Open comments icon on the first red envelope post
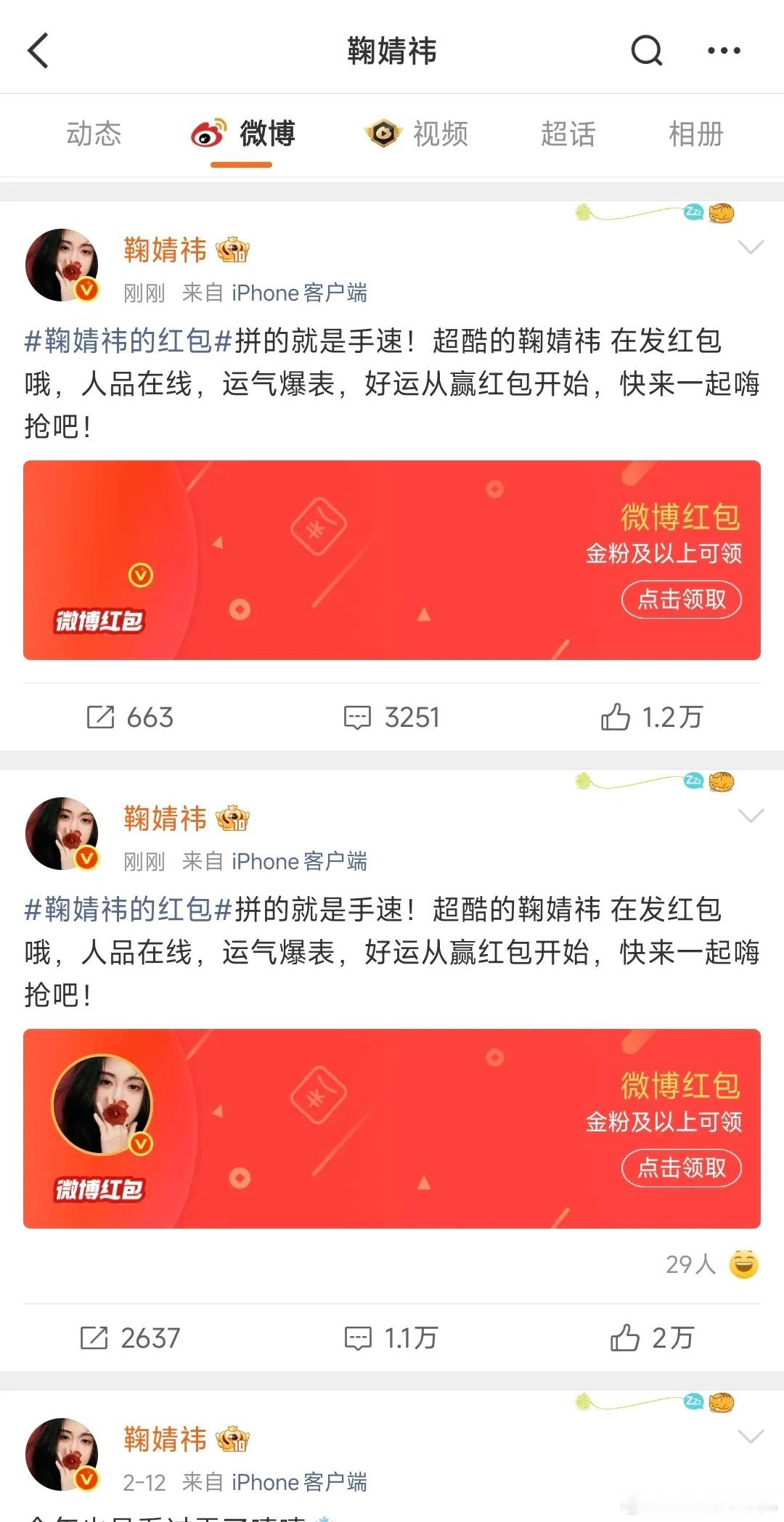This screenshot has height=1522, width=784. click(358, 717)
